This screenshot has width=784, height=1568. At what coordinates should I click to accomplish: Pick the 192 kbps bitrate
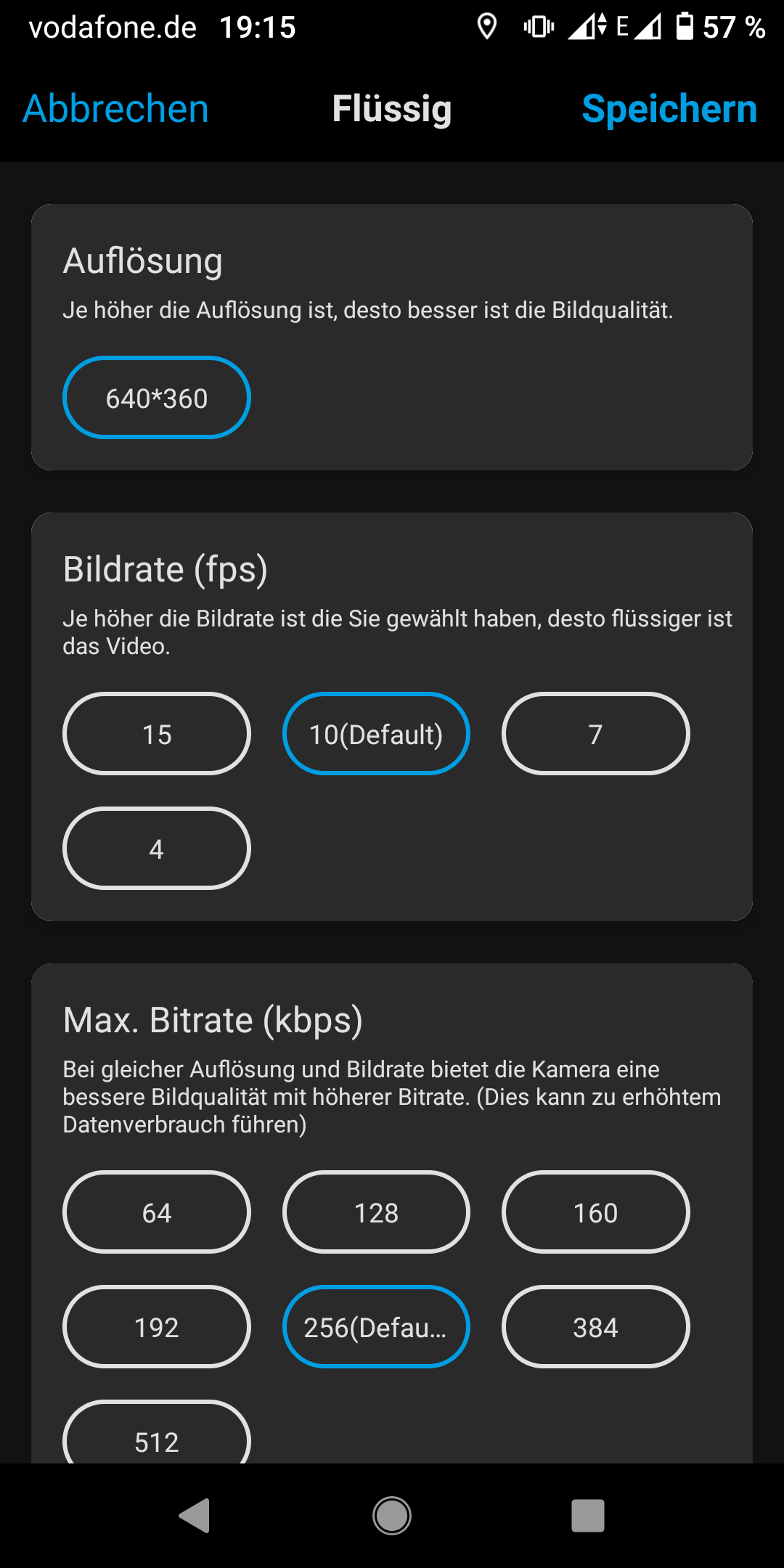(x=157, y=1327)
